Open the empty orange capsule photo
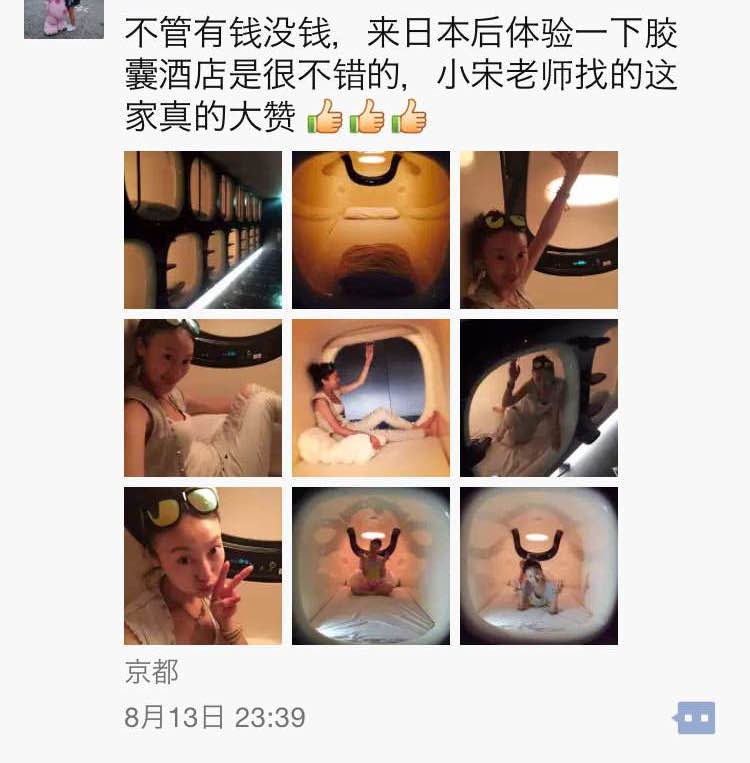The image size is (750, 763). pyautogui.click(x=371, y=230)
